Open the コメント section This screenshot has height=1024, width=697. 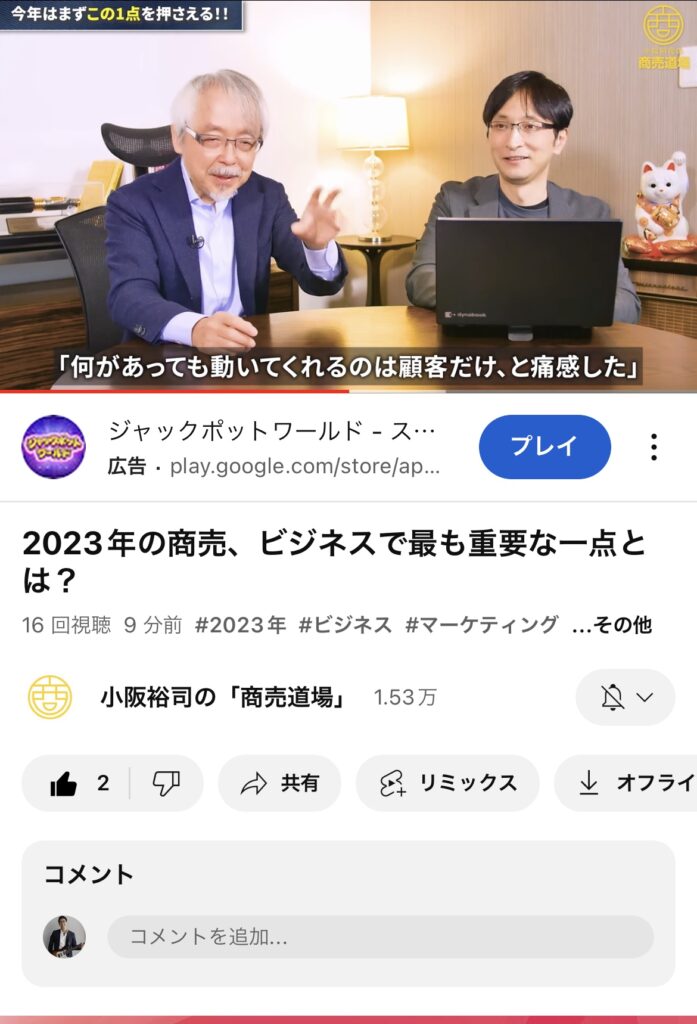88,874
